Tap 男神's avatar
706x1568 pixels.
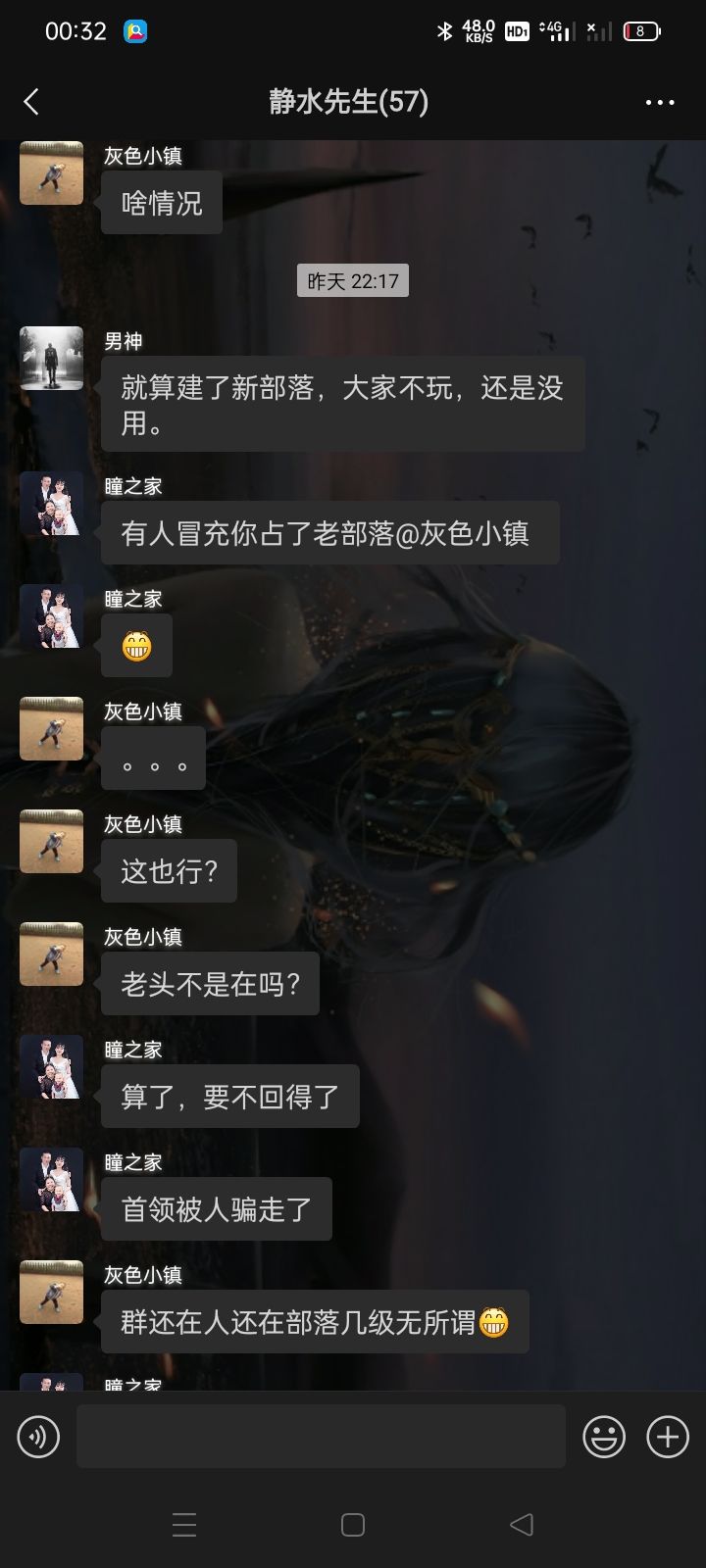pos(51,358)
